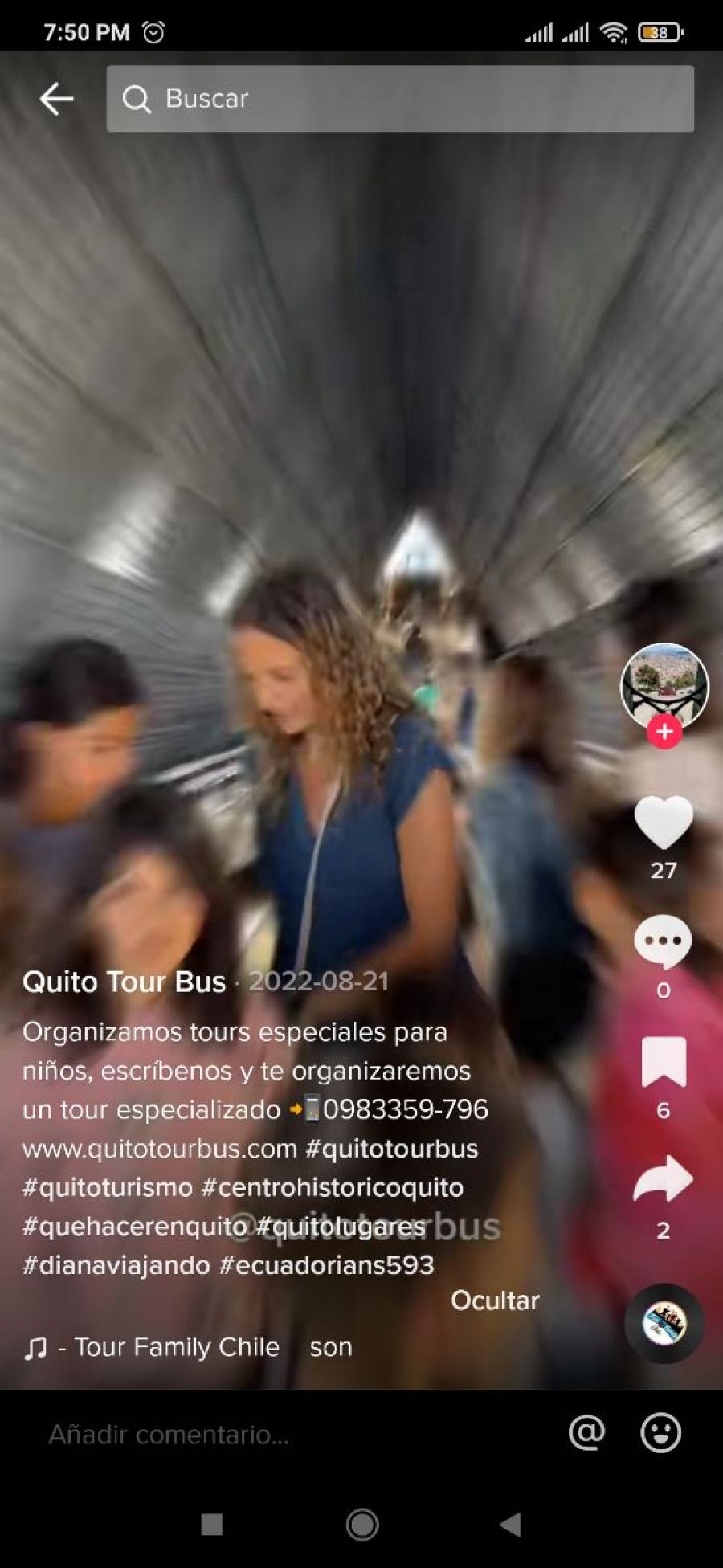Tap Ocultar to collapse the description

(x=495, y=1301)
